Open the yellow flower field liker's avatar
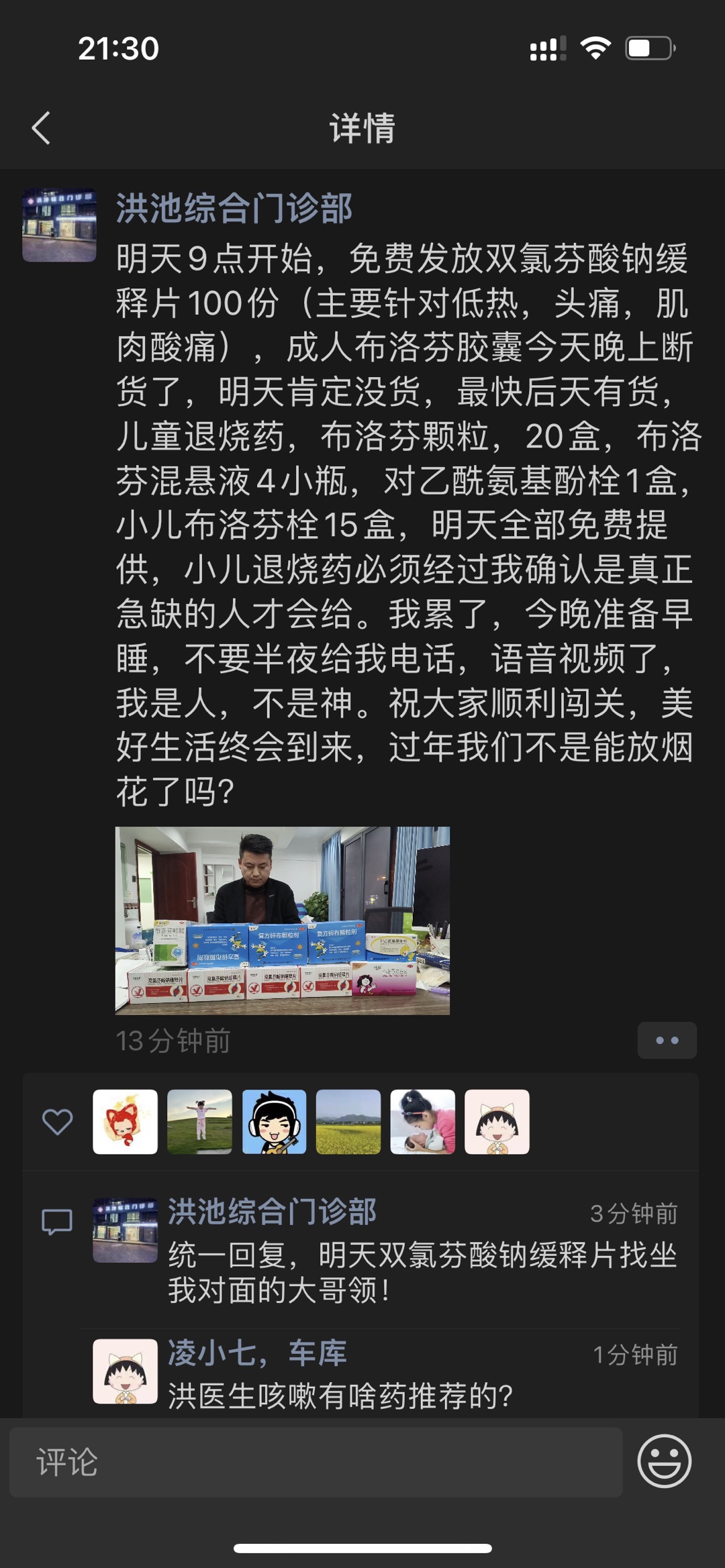 coord(348,1122)
